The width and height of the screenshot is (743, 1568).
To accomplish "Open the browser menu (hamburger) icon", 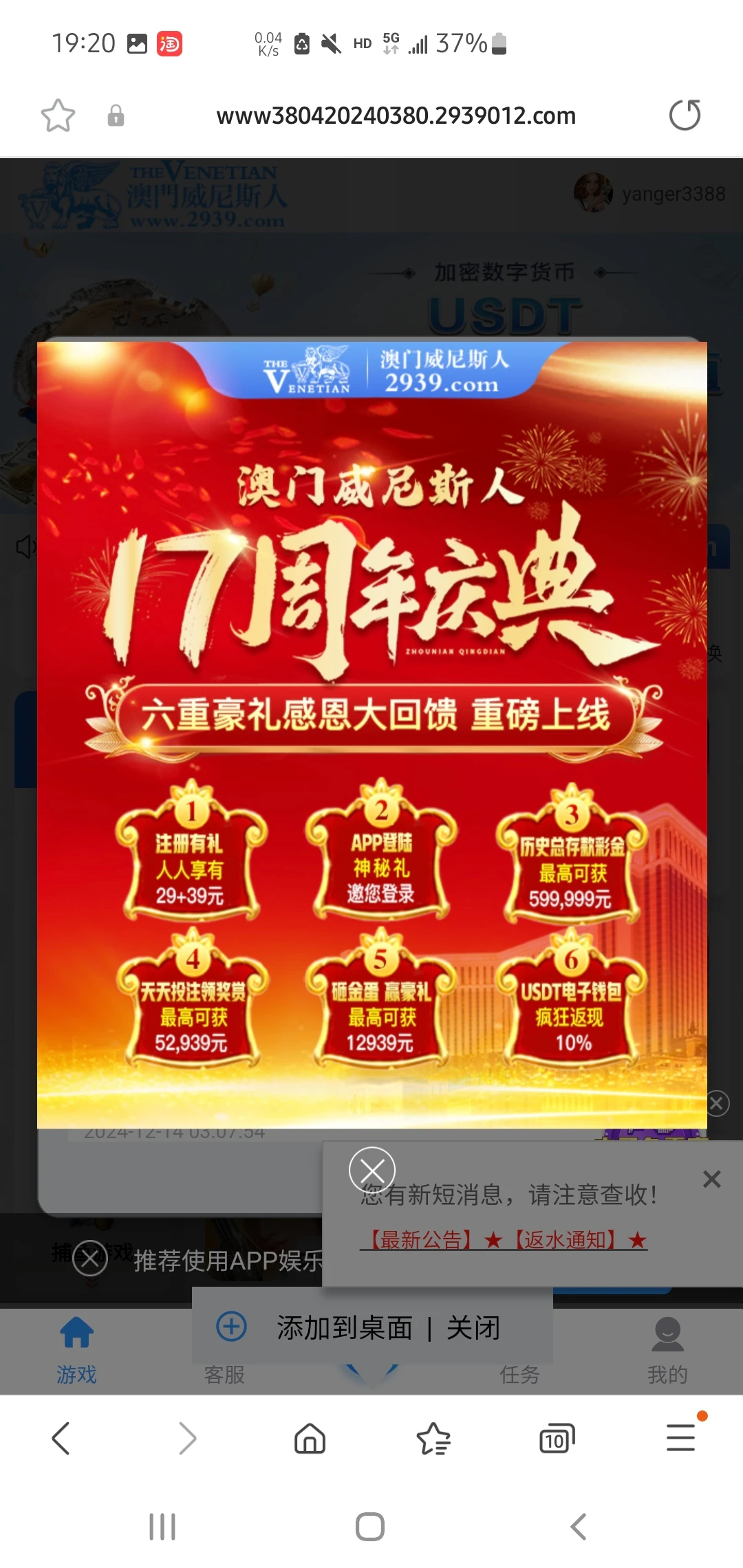I will point(680,1437).
